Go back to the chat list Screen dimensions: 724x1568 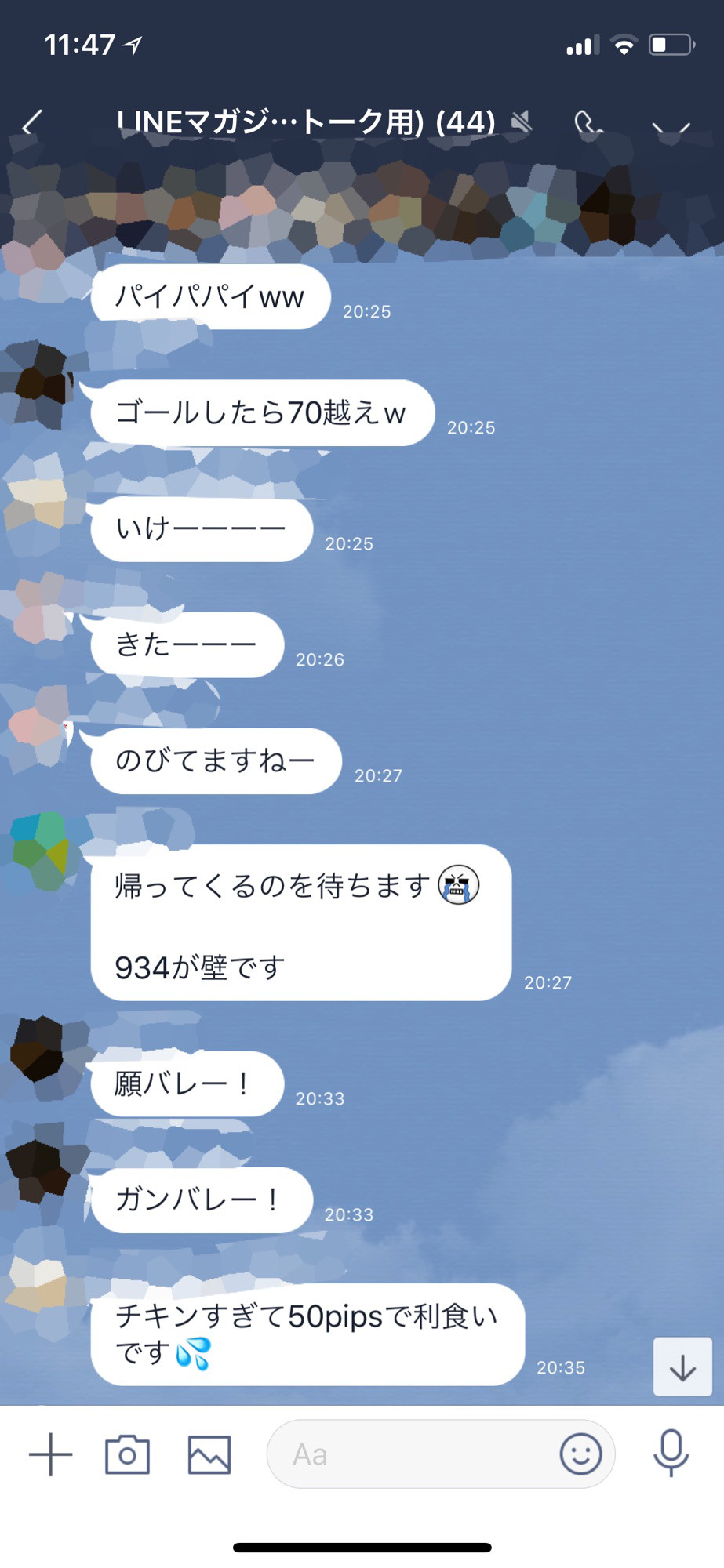point(31,122)
